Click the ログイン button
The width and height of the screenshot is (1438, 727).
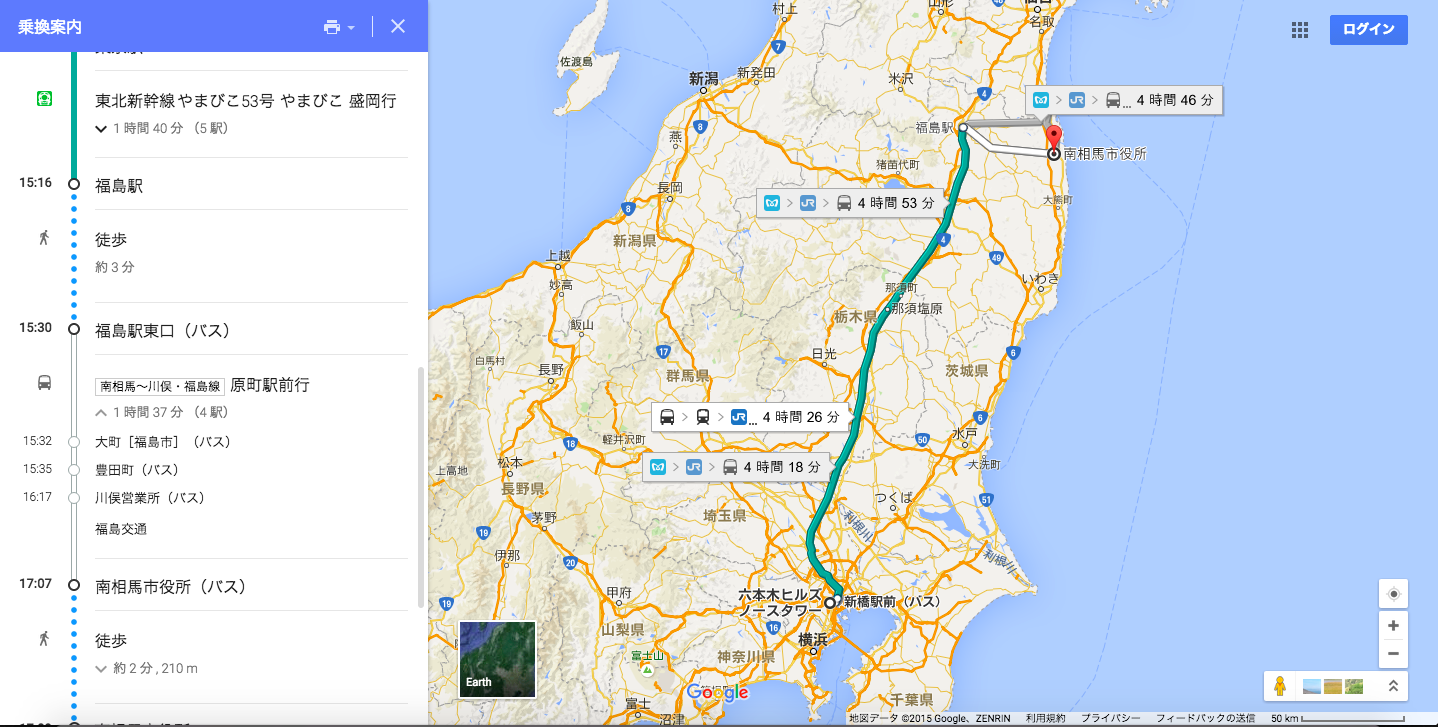pos(1368,29)
